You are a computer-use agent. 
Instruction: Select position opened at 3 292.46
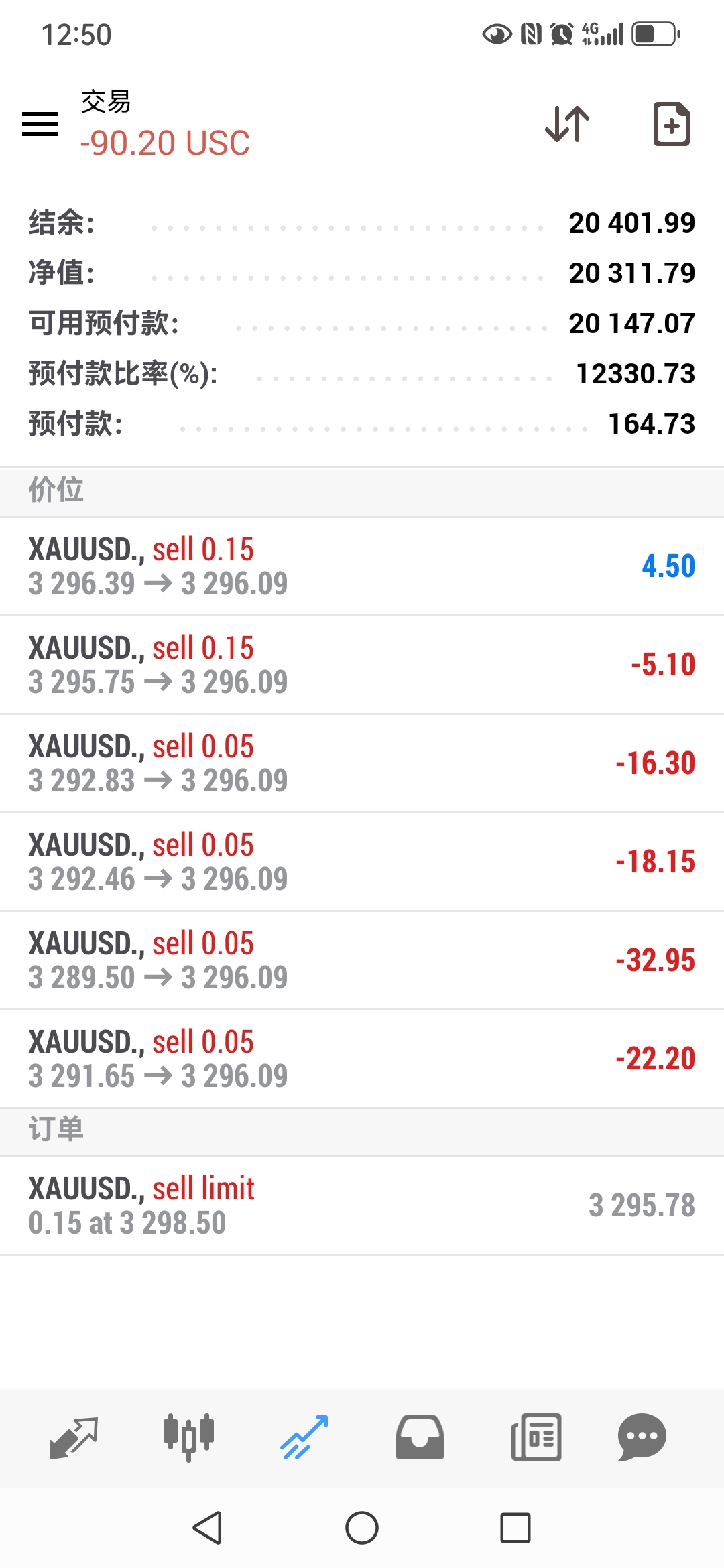pos(362,862)
